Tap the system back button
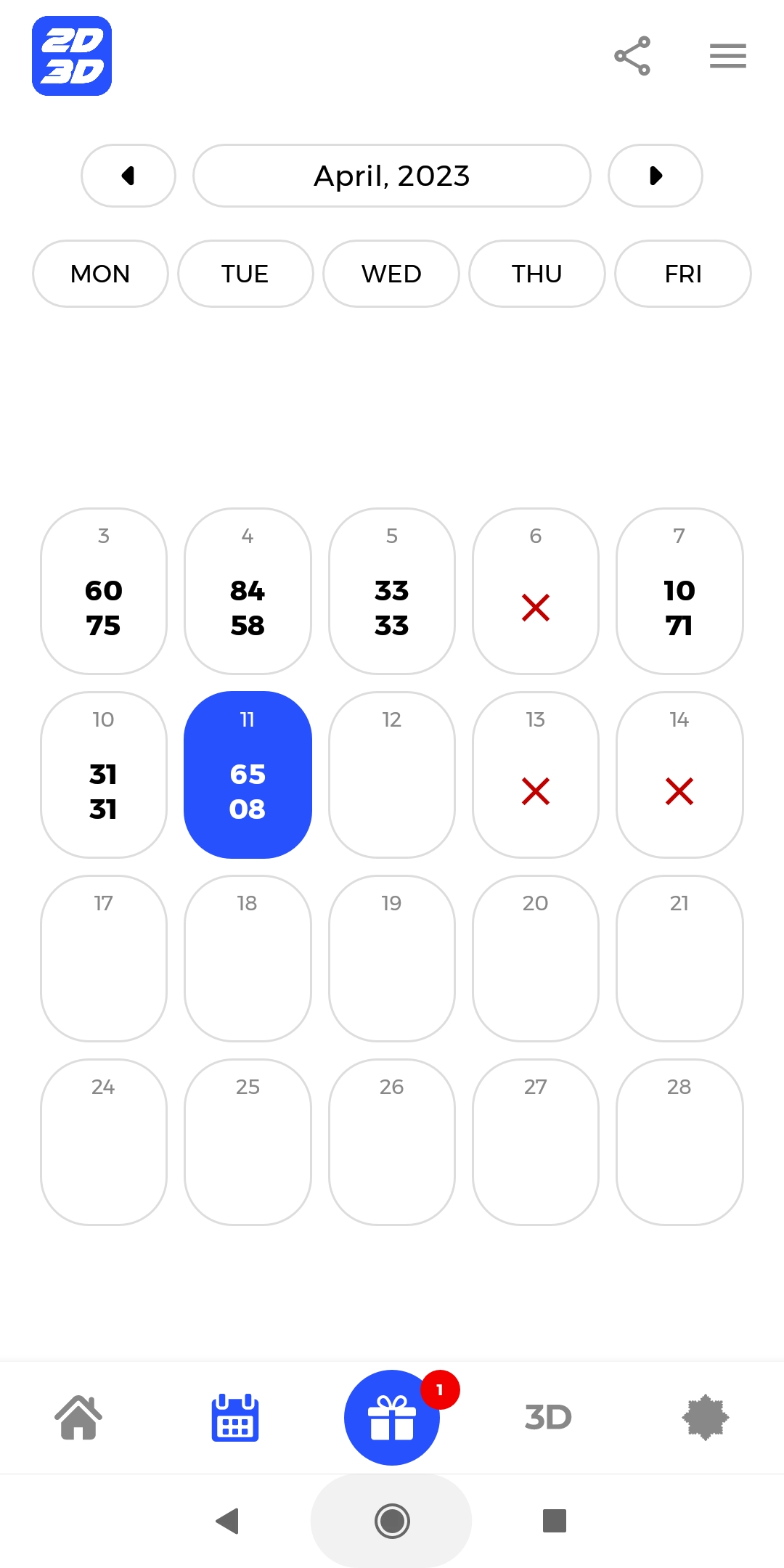This screenshot has height=1568, width=784. (228, 1520)
